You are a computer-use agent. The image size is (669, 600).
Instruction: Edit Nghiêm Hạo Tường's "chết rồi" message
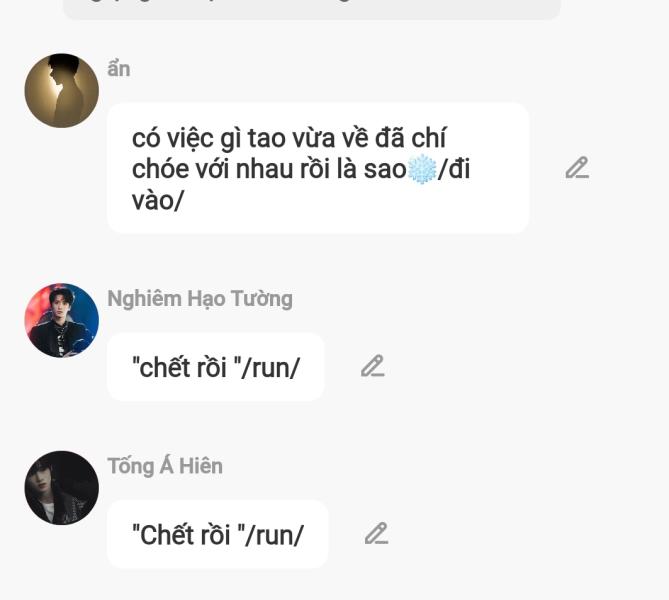click(x=372, y=366)
